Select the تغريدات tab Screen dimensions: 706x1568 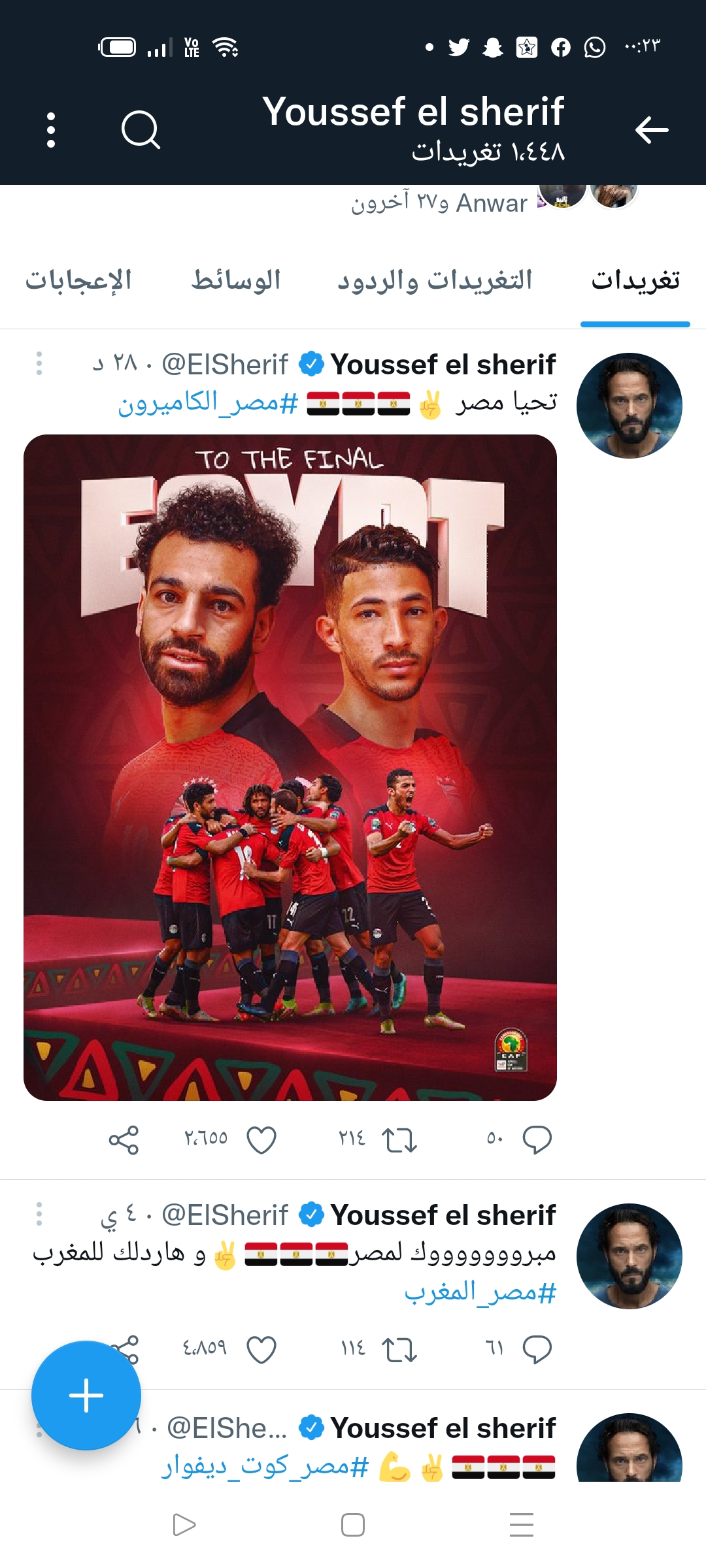(x=635, y=281)
